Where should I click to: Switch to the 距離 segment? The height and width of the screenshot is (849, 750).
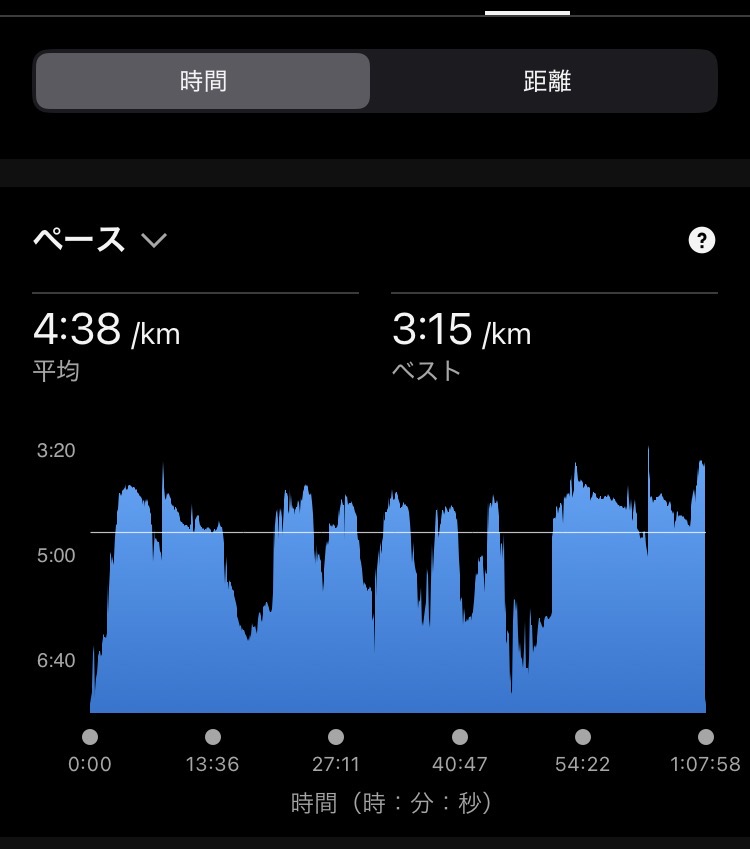point(546,81)
